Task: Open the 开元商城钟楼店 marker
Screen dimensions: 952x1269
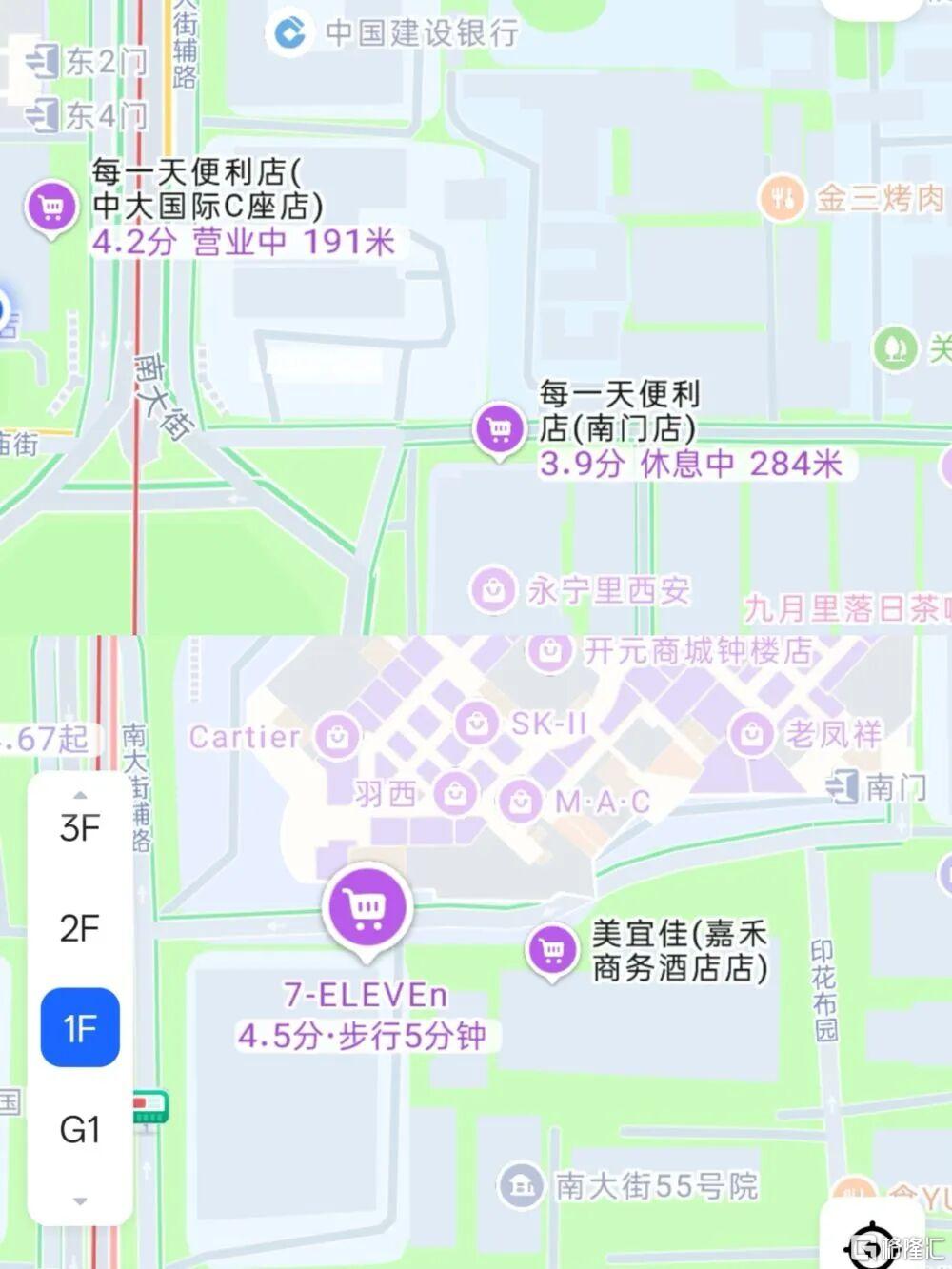Action: [549, 651]
